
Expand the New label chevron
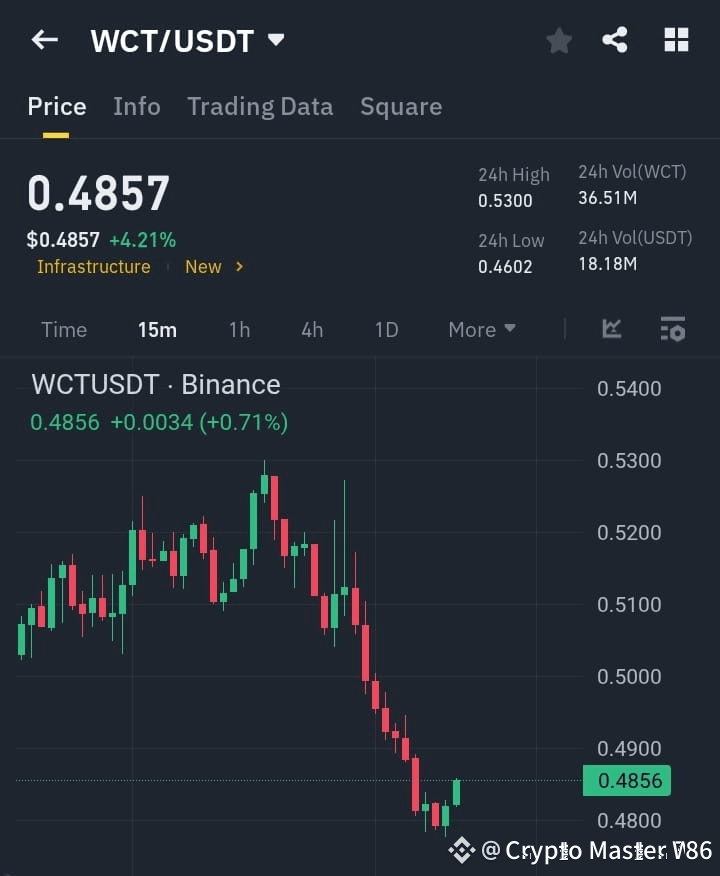(x=239, y=267)
